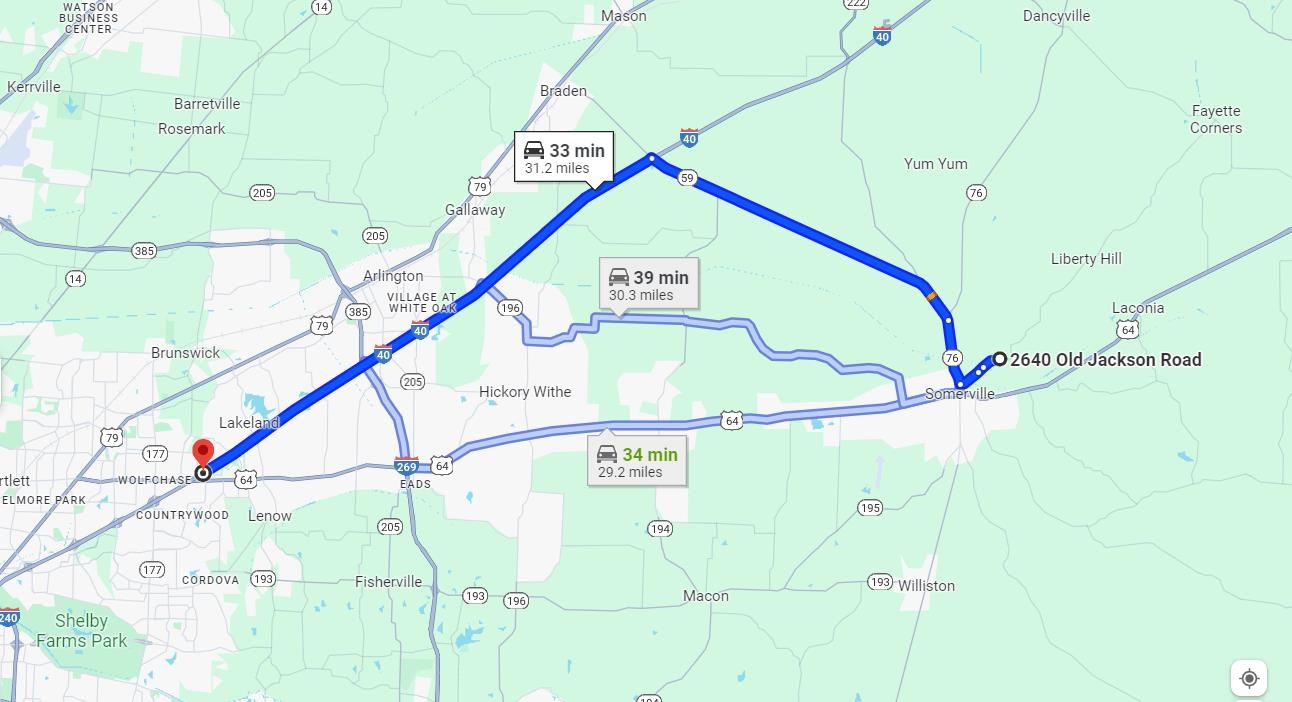Tap the red starting point pin
Screen dimensions: 1292x702
click(203, 454)
